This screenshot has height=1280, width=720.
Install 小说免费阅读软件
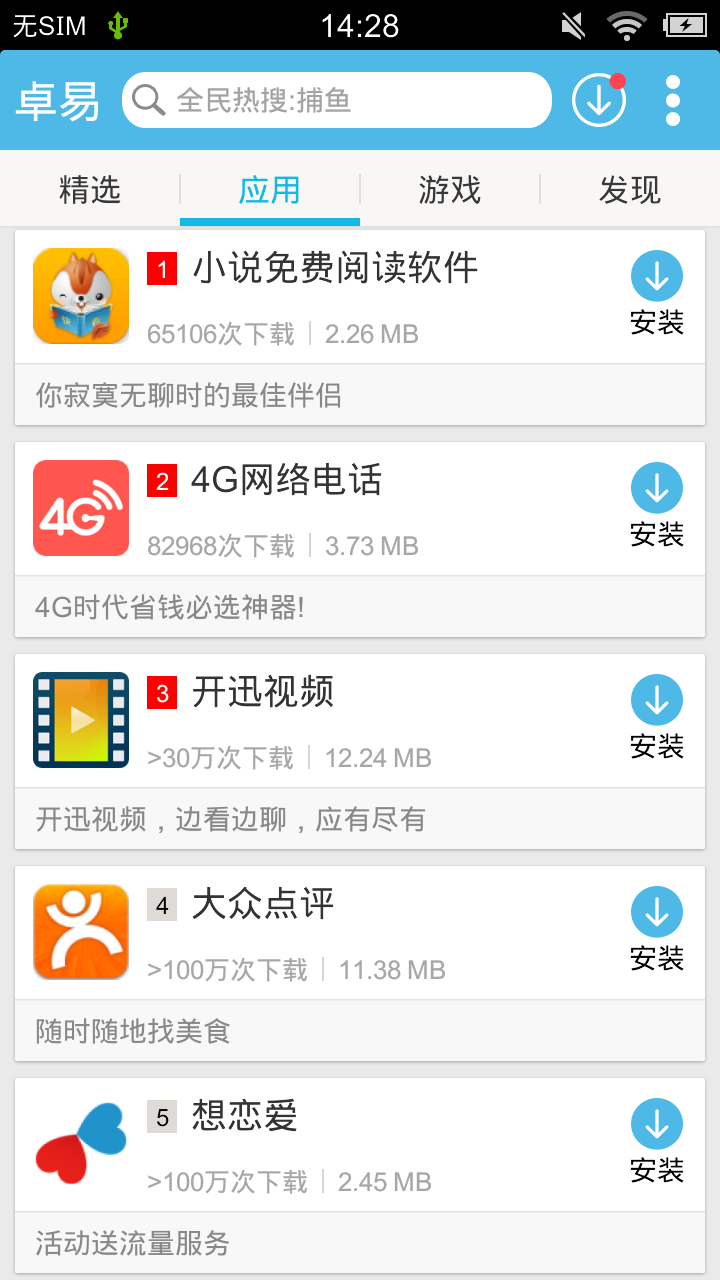point(657,294)
